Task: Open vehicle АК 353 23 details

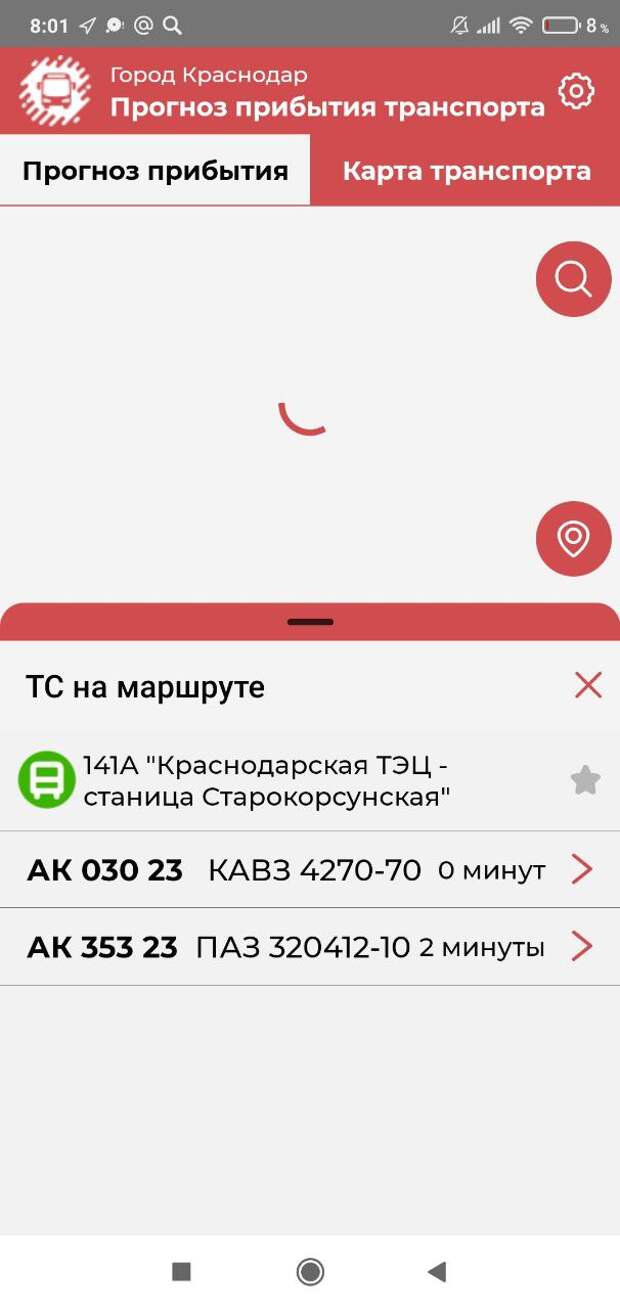Action: point(310,947)
